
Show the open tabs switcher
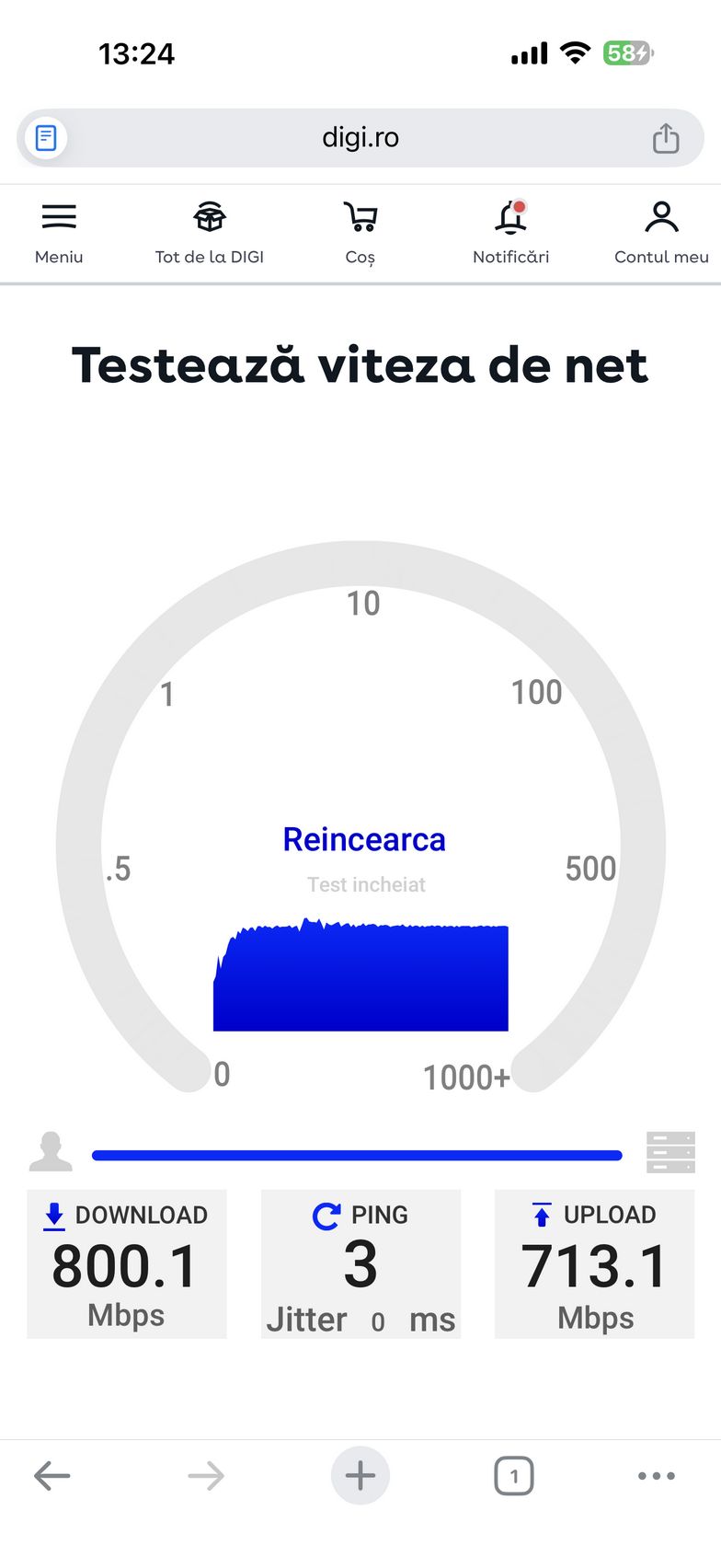tap(514, 1476)
